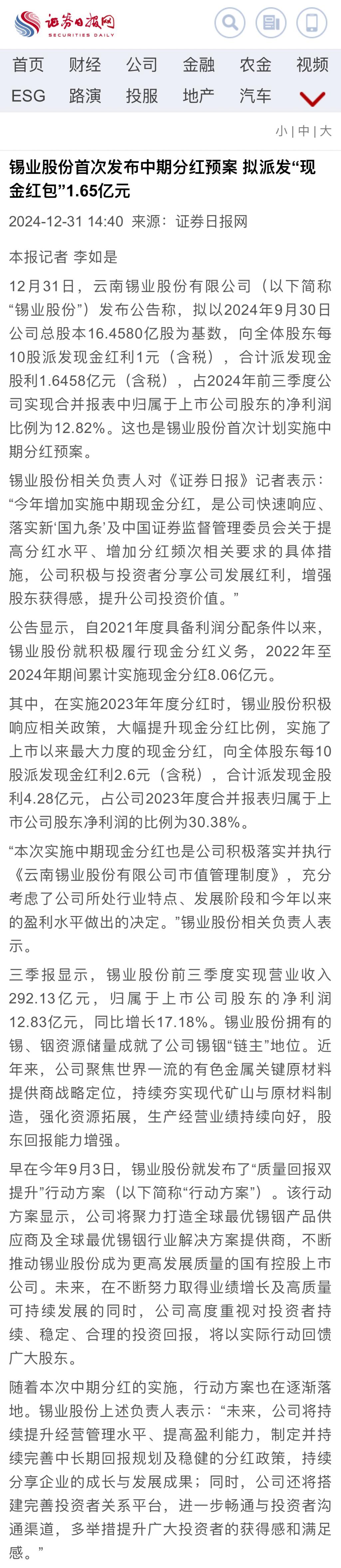This screenshot has width=341, height=1568.
Task: Open the 公司 section
Action: coord(142,65)
